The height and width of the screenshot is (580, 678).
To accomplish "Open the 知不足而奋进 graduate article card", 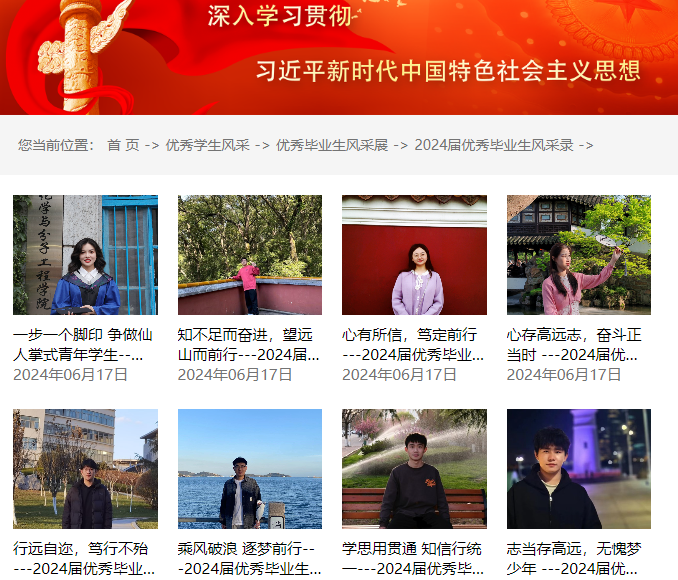I will pyautogui.click(x=250, y=255).
